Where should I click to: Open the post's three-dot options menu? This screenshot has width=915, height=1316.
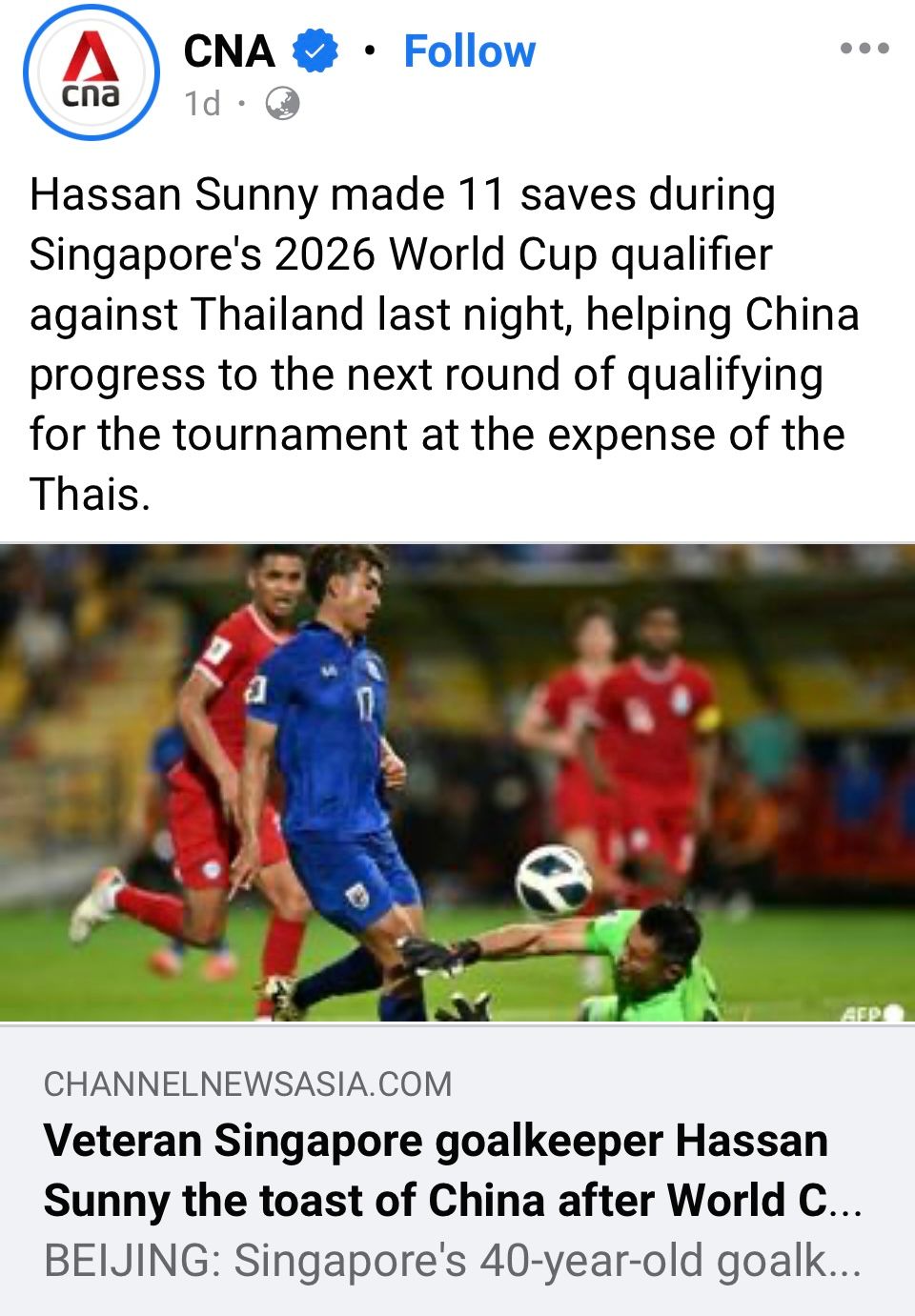(864, 49)
